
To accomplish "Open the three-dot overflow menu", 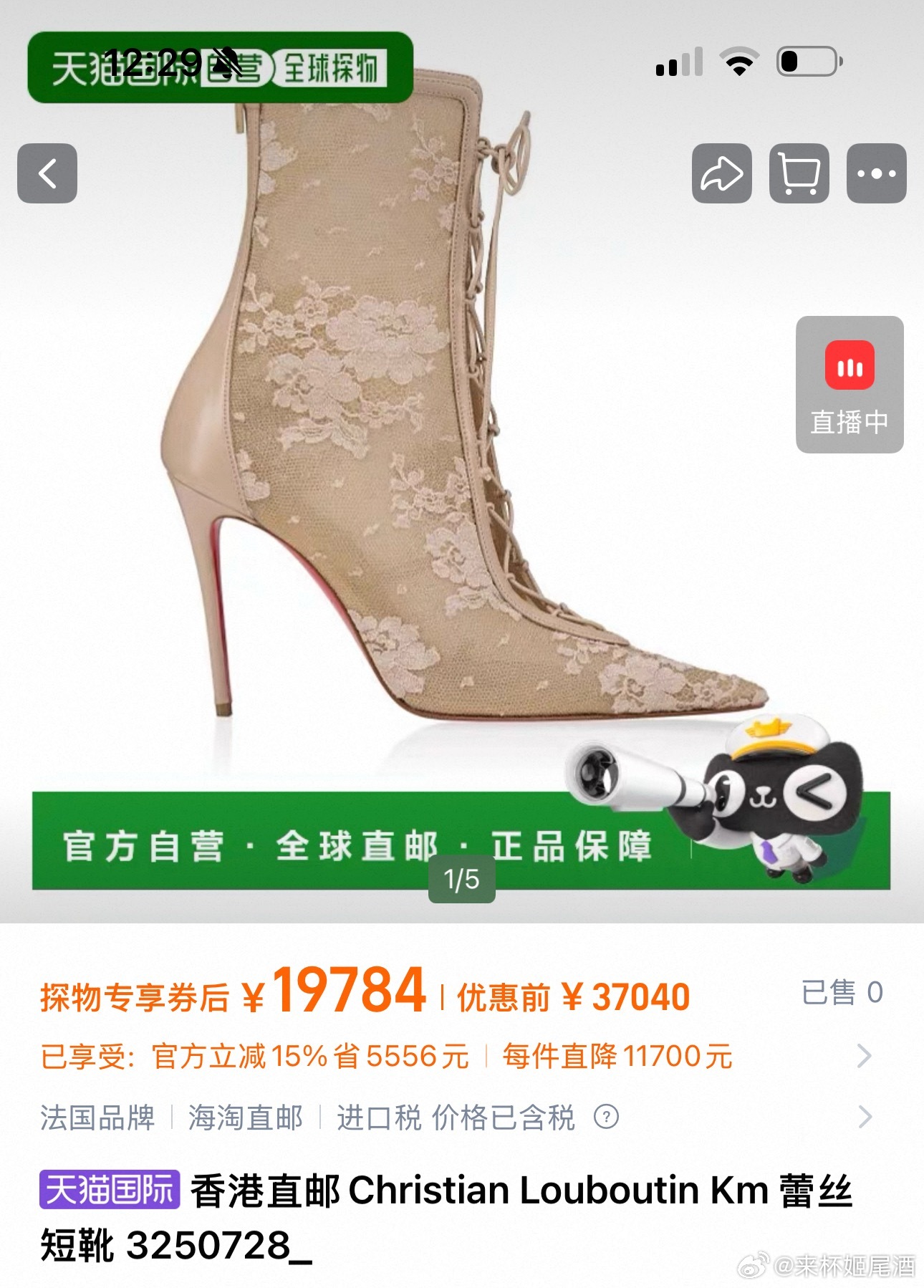I will click(x=876, y=173).
